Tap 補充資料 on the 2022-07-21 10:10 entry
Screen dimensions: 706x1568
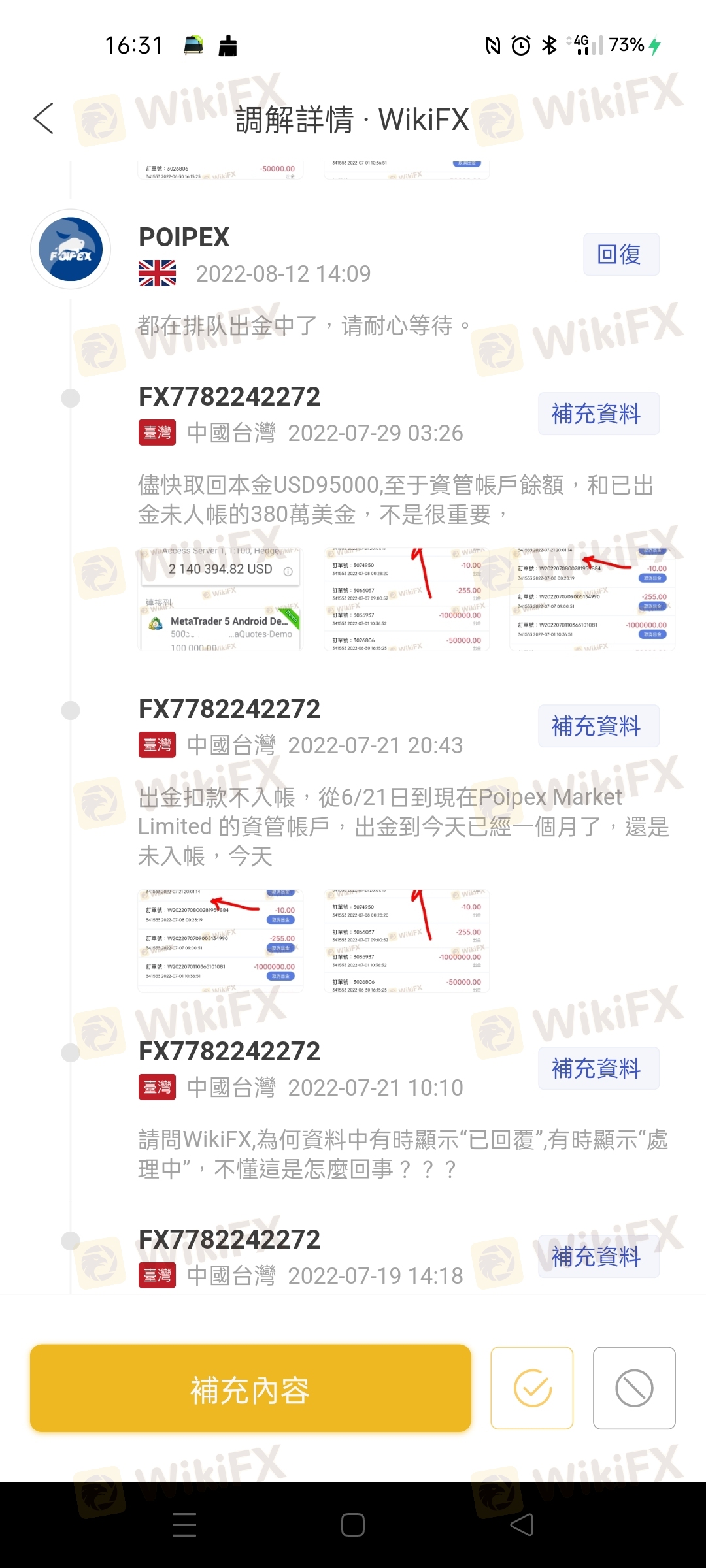(599, 1068)
